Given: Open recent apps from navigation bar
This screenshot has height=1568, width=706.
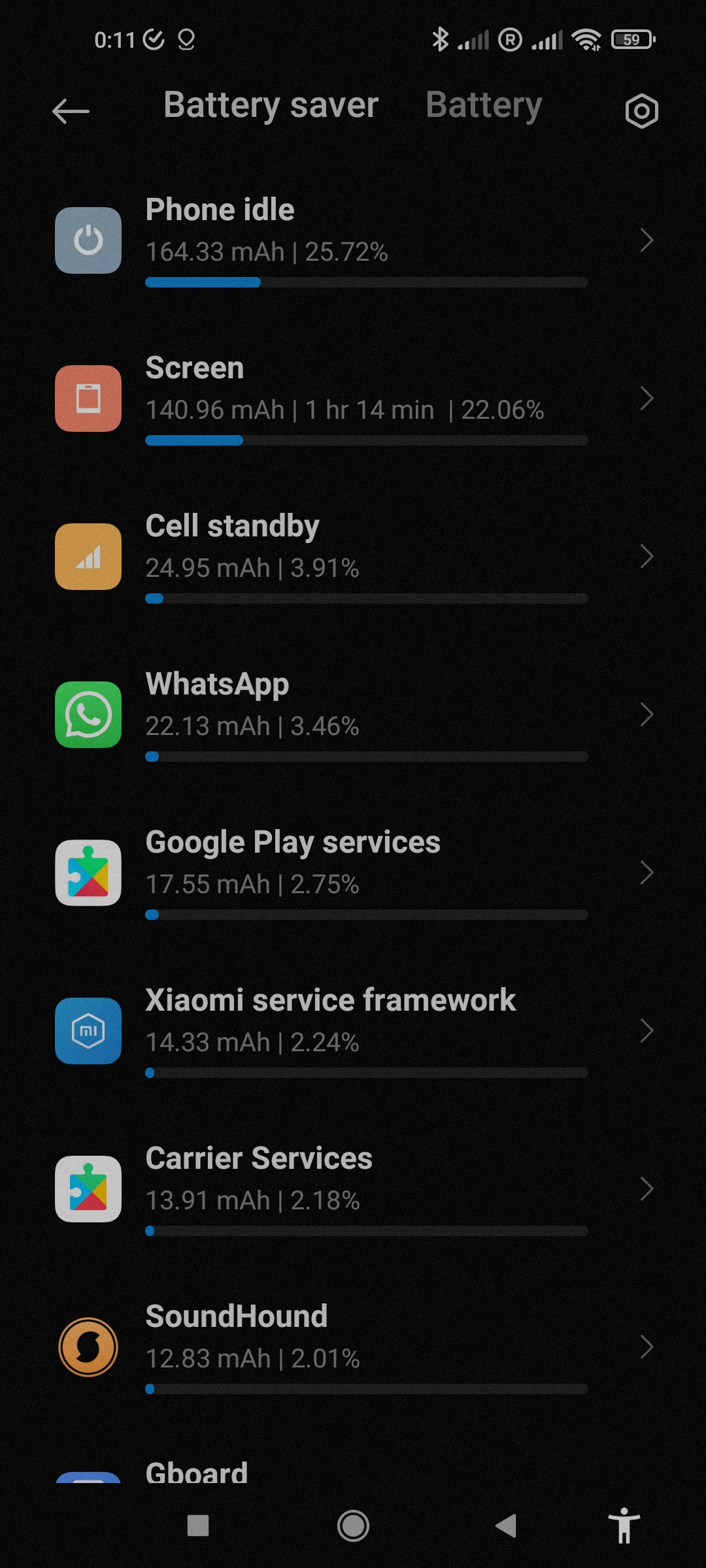Looking at the screenshot, I should 198,1526.
